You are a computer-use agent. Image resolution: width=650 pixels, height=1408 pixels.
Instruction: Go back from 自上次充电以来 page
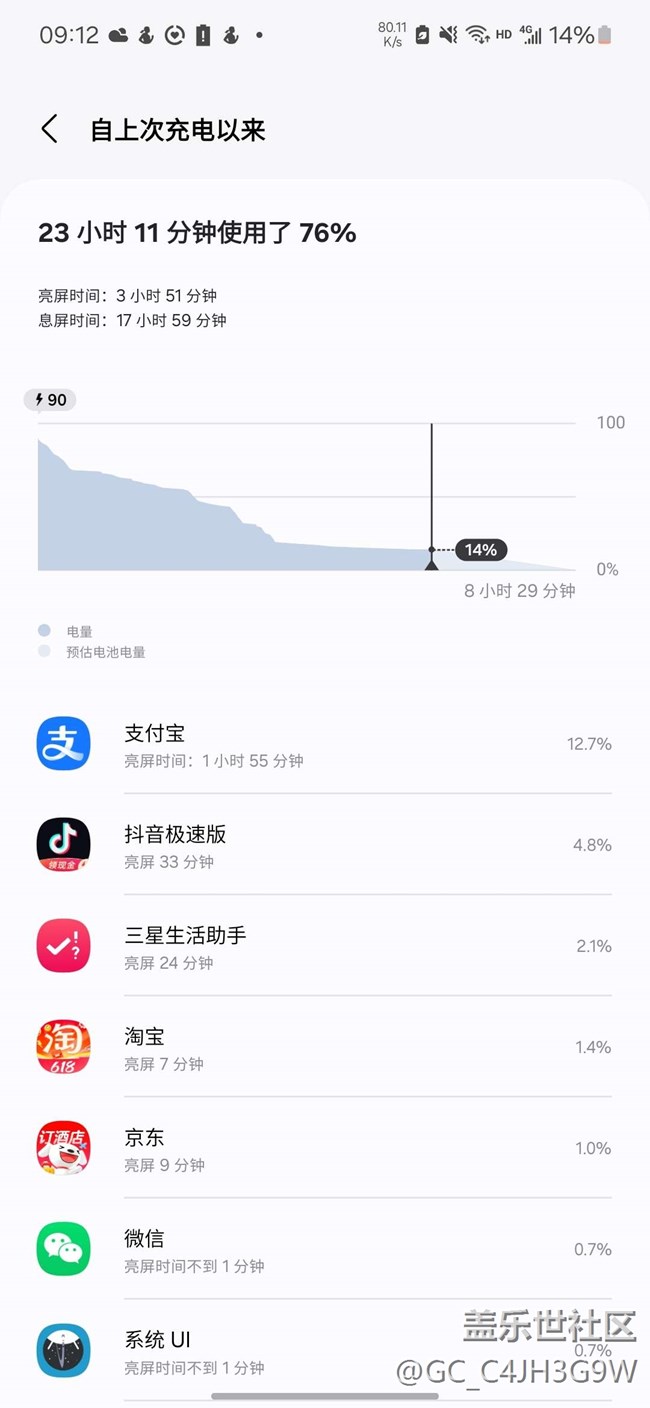coord(49,129)
